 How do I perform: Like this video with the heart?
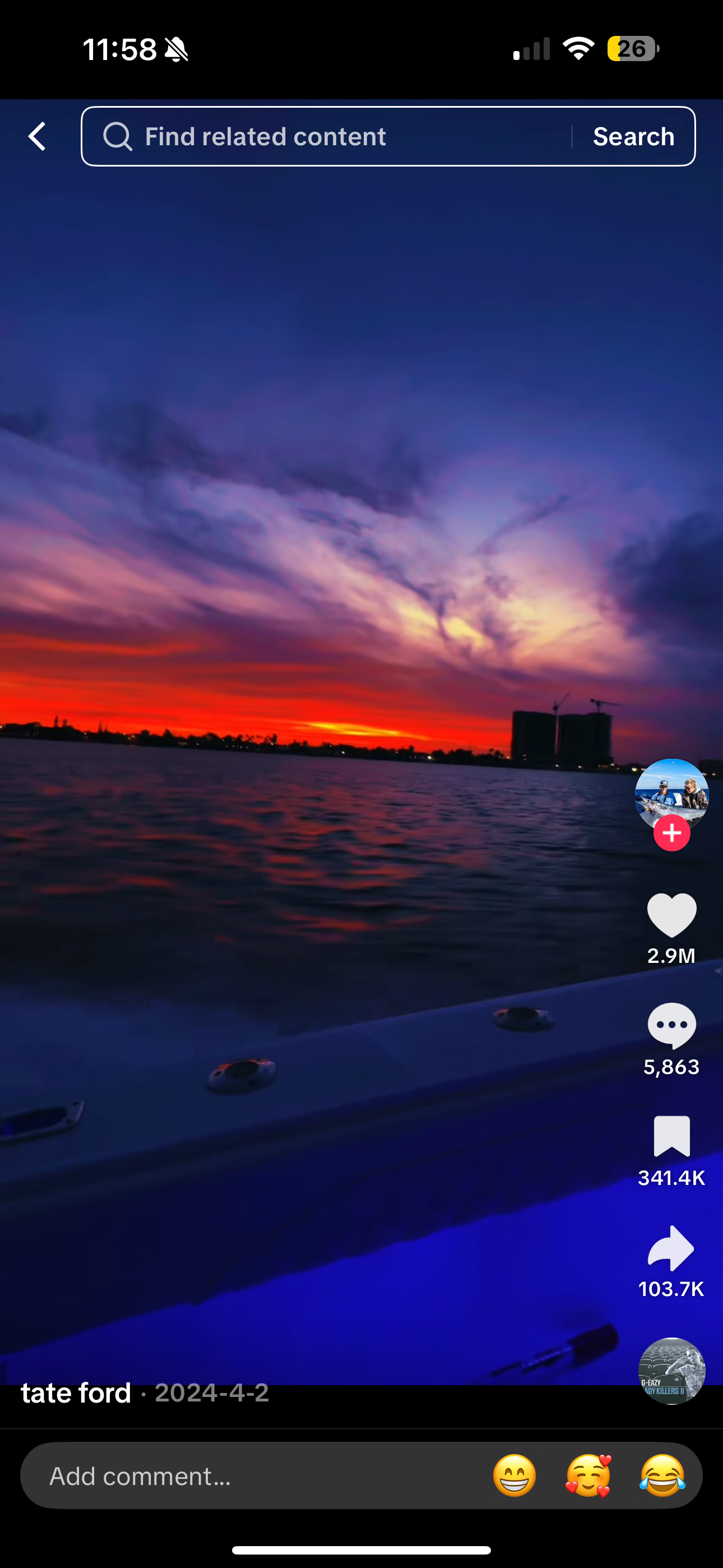click(x=671, y=915)
